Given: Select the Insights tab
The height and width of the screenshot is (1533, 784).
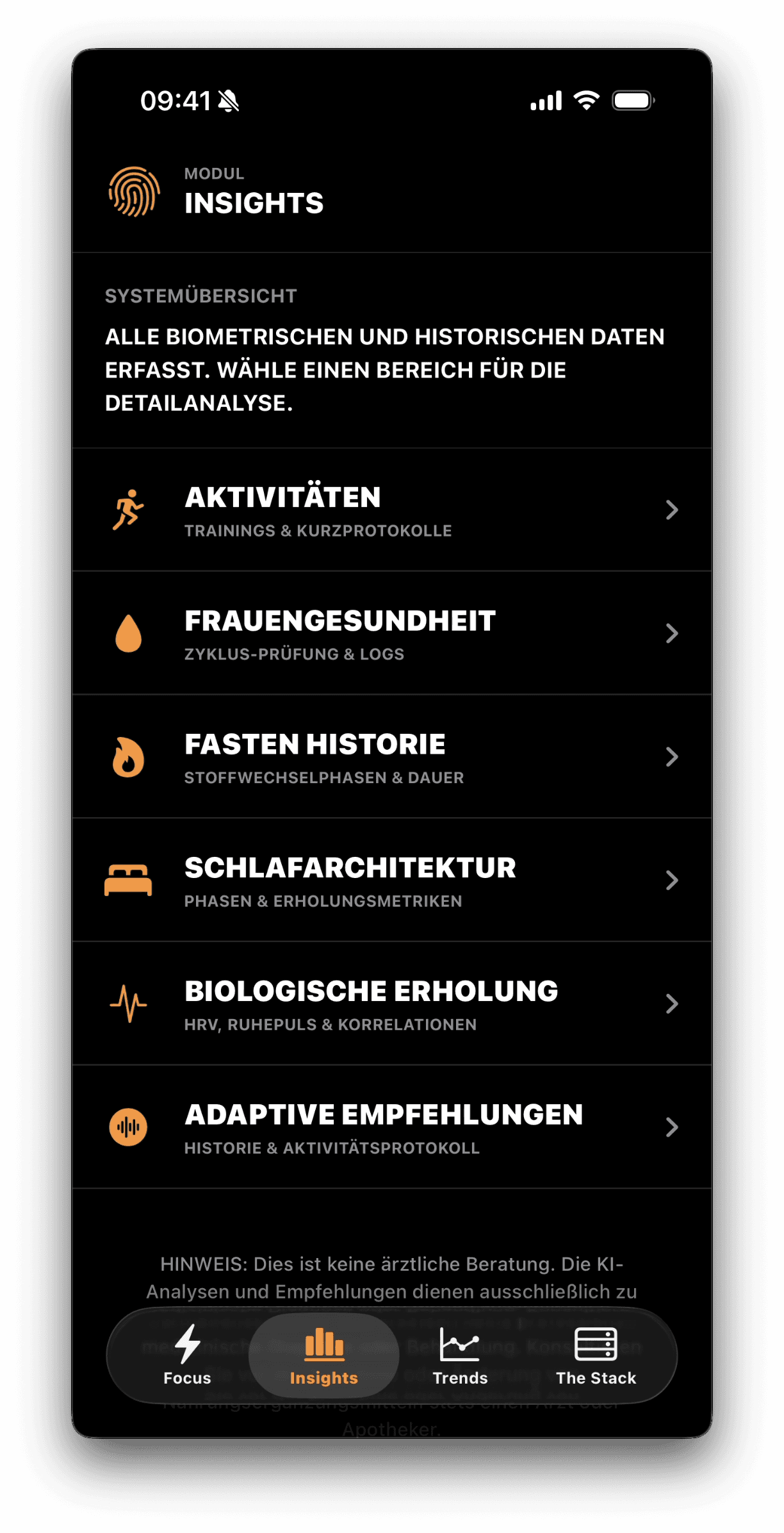Looking at the screenshot, I should click(x=323, y=1355).
